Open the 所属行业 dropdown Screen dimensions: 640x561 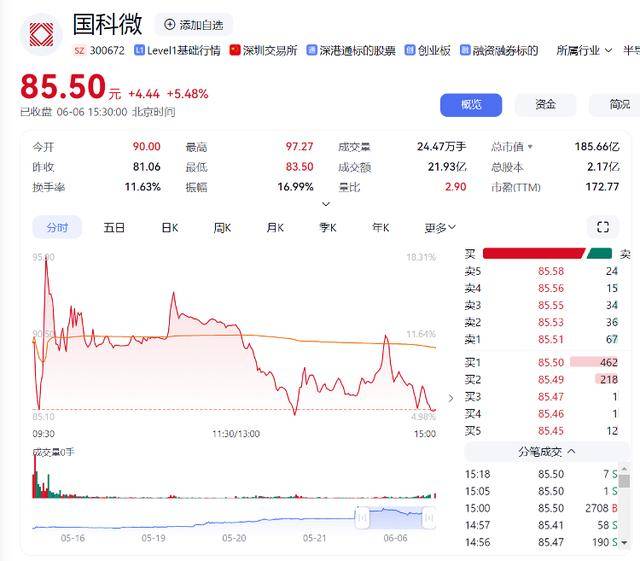point(583,50)
